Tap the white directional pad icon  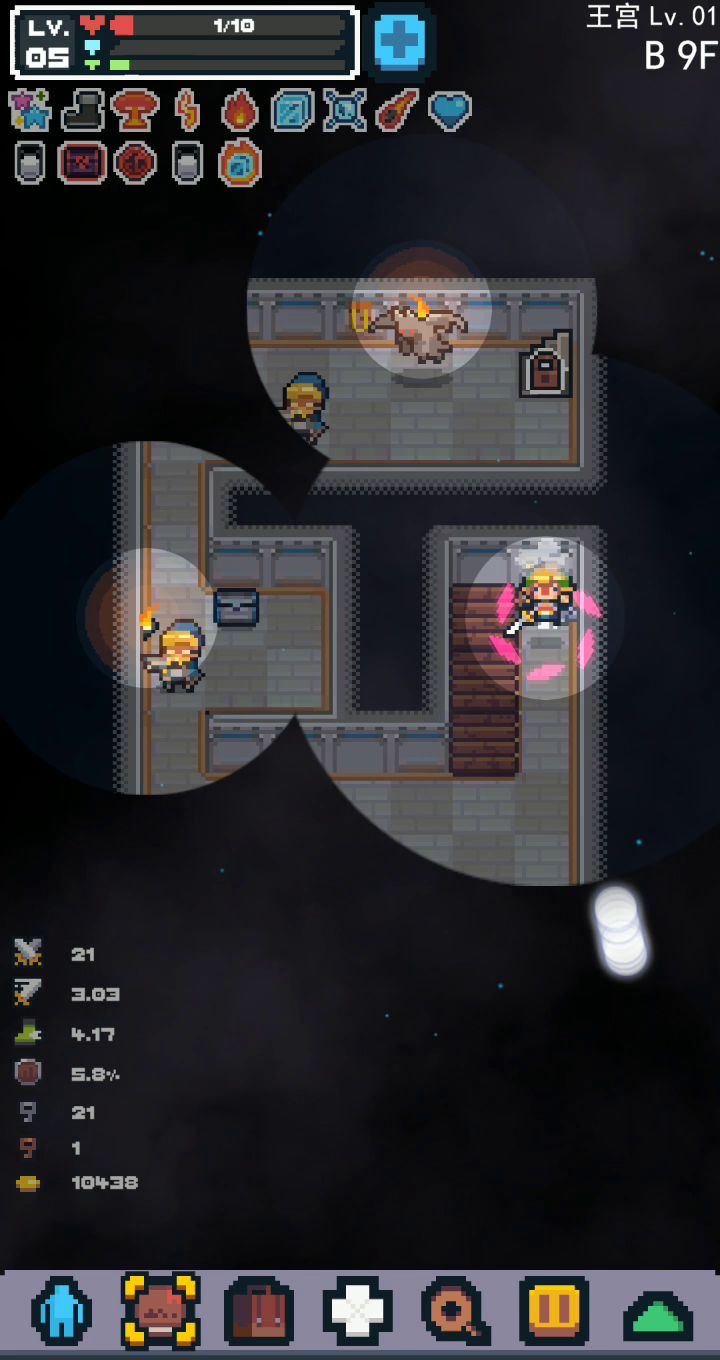[357, 1311]
